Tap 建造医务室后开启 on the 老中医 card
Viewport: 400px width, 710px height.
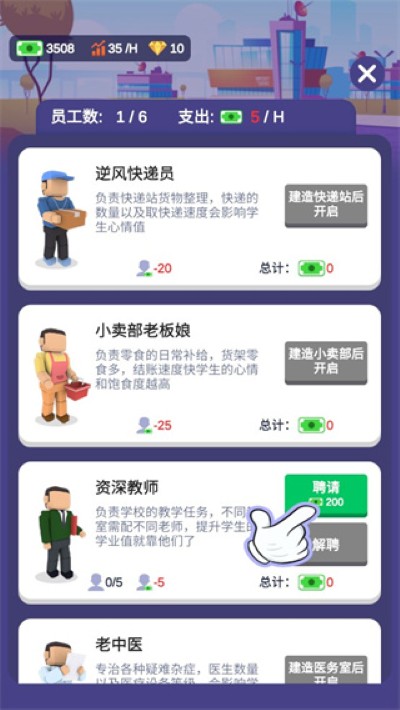pos(326,670)
